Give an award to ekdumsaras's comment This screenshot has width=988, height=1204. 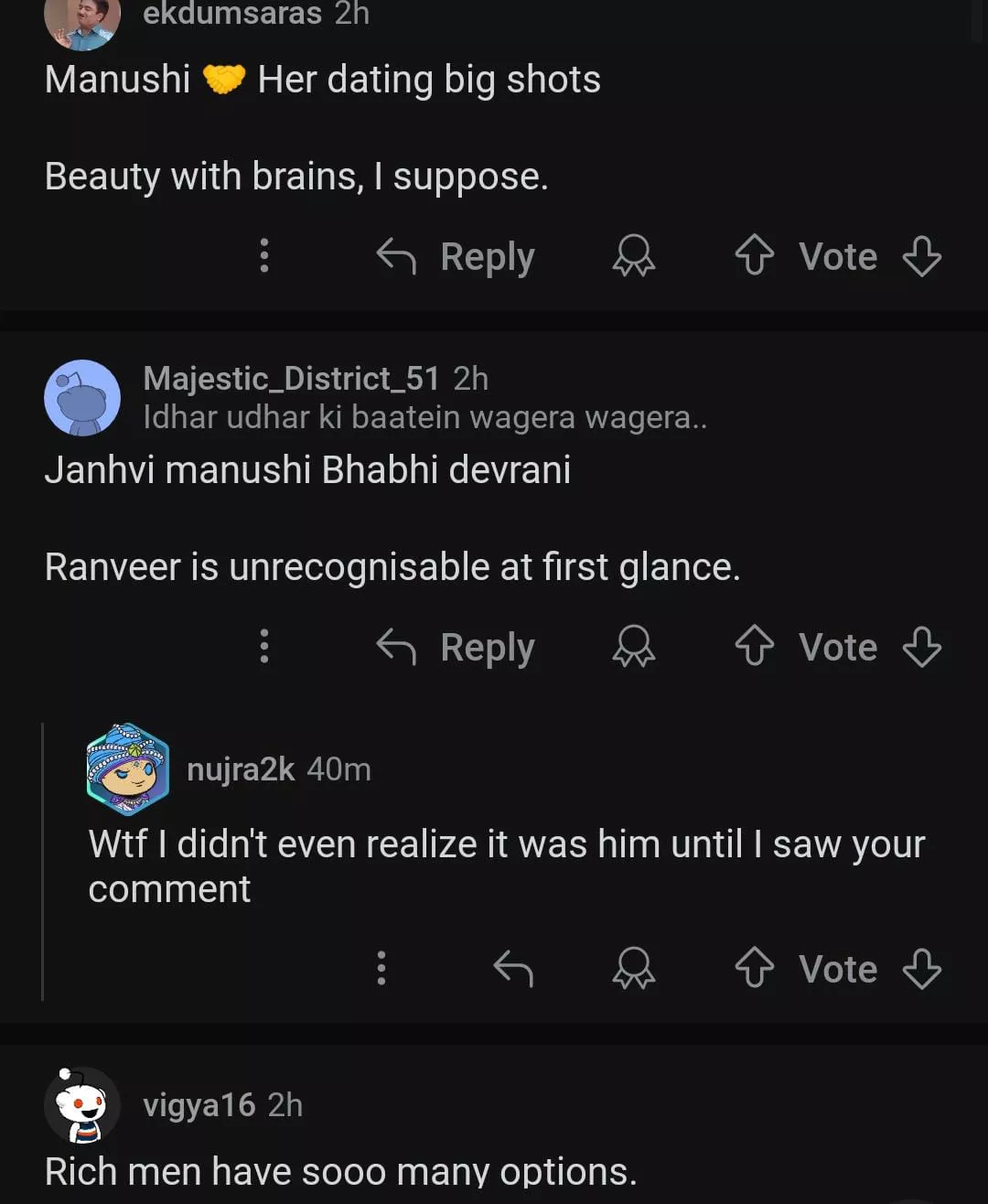coord(633,256)
